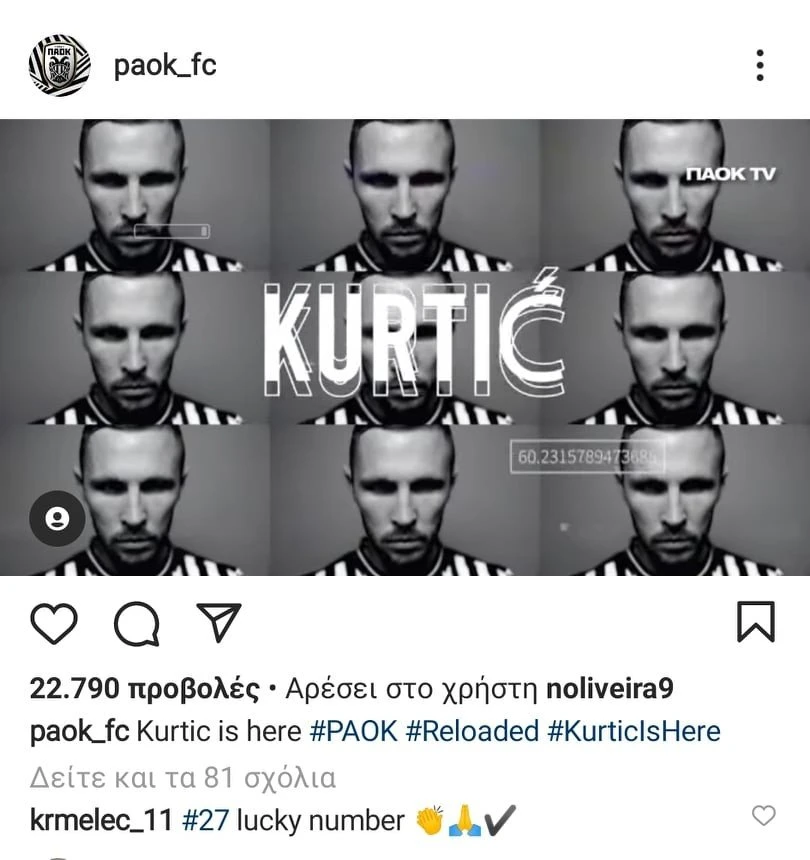Open the post overflow menu

(761, 65)
